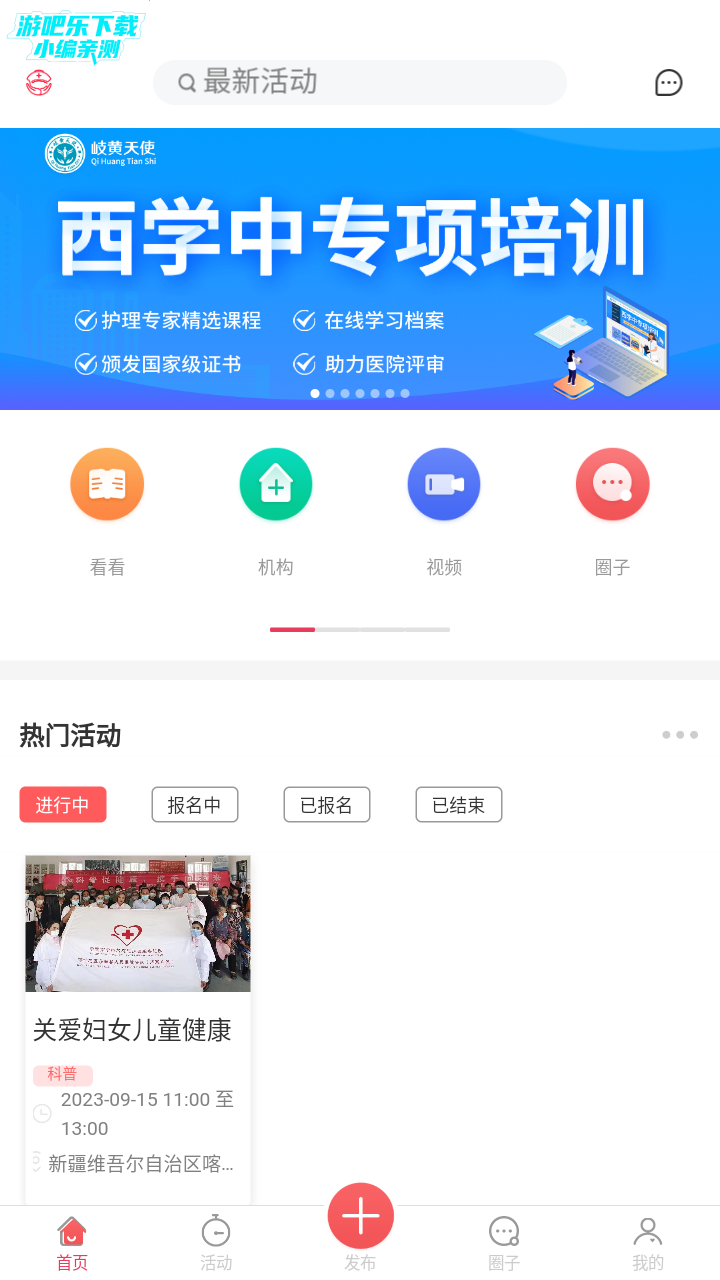Screen dimensions: 720x1280
Task: Select the 已结束 filter chip
Action: point(458,805)
